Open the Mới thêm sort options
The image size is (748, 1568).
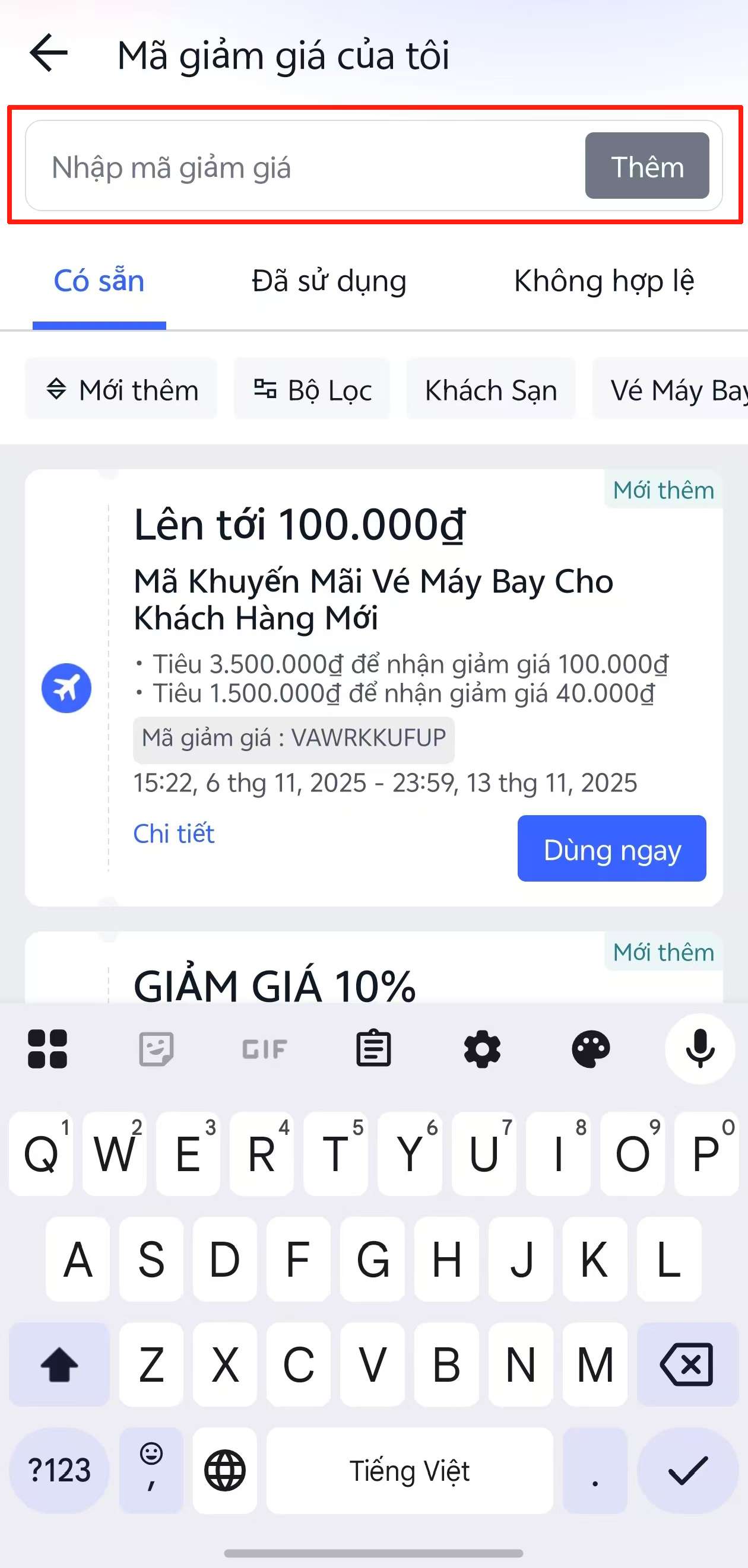(121, 390)
